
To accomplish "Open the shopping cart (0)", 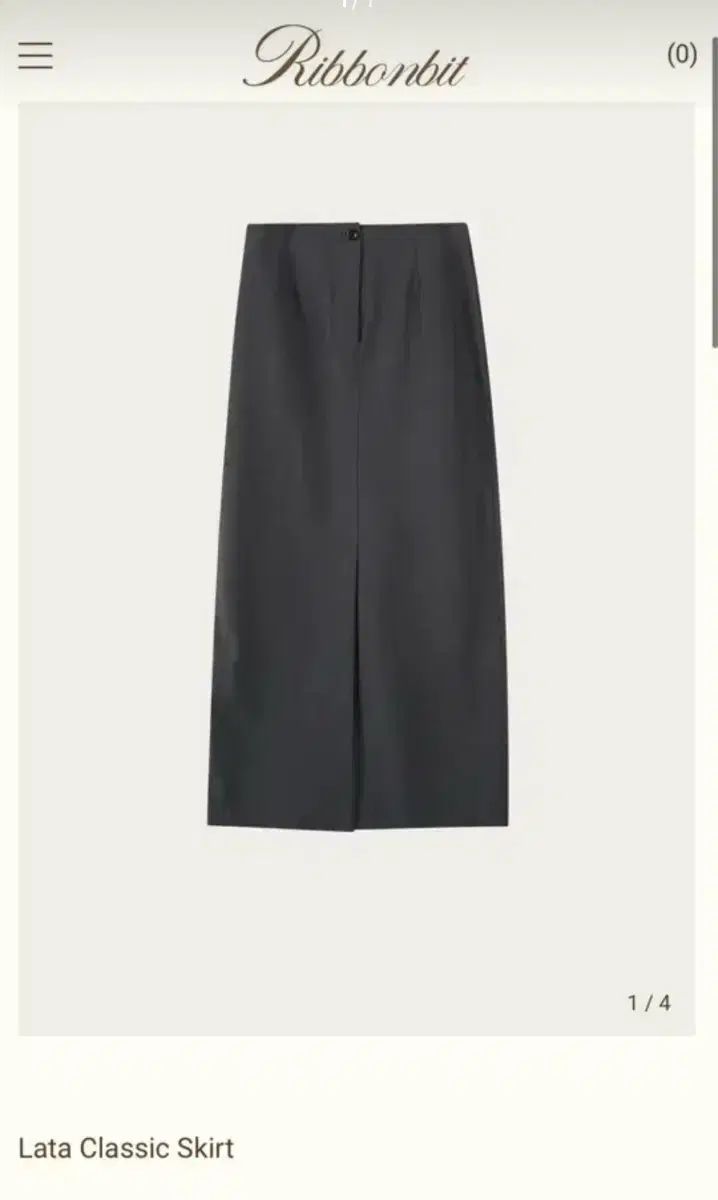I will (682, 55).
